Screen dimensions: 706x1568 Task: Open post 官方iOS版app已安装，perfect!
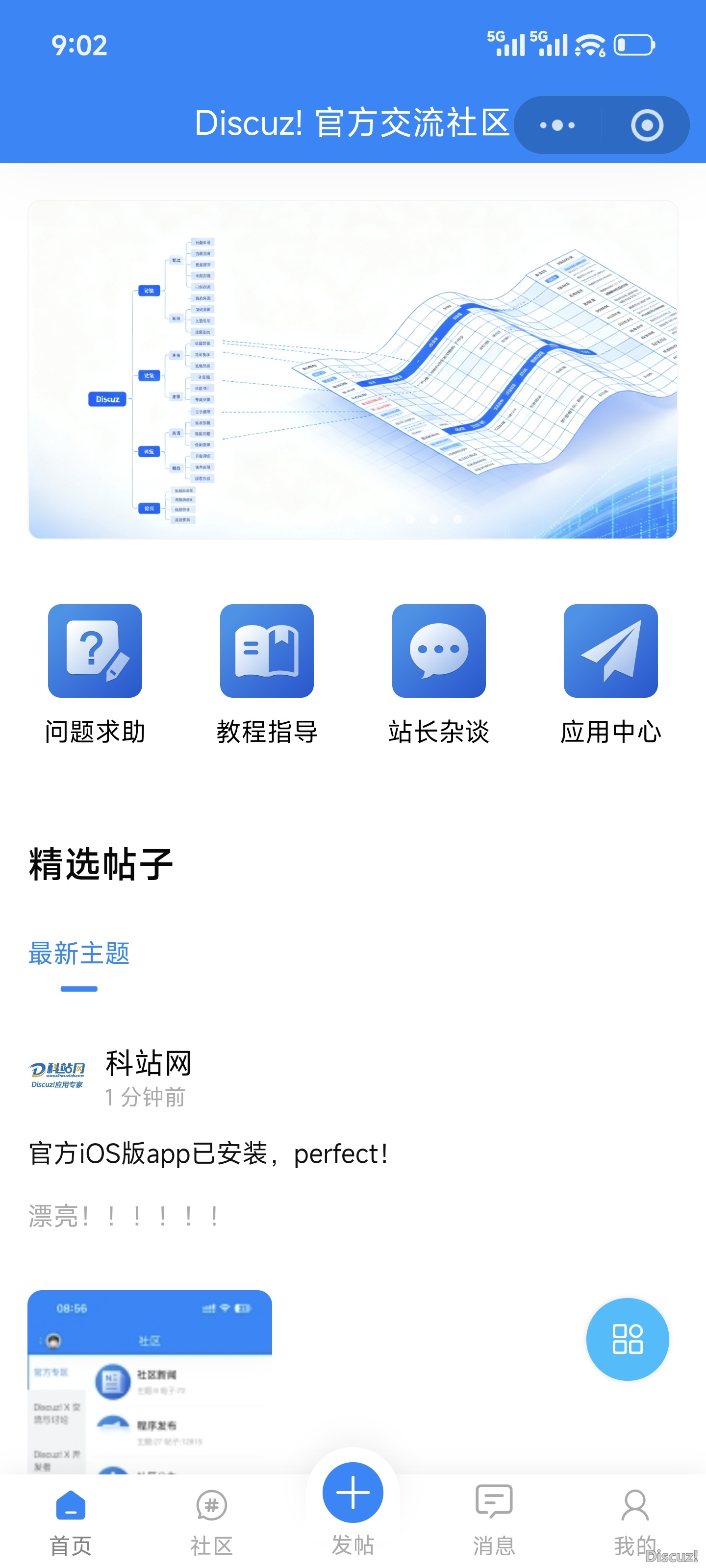[x=209, y=1152]
